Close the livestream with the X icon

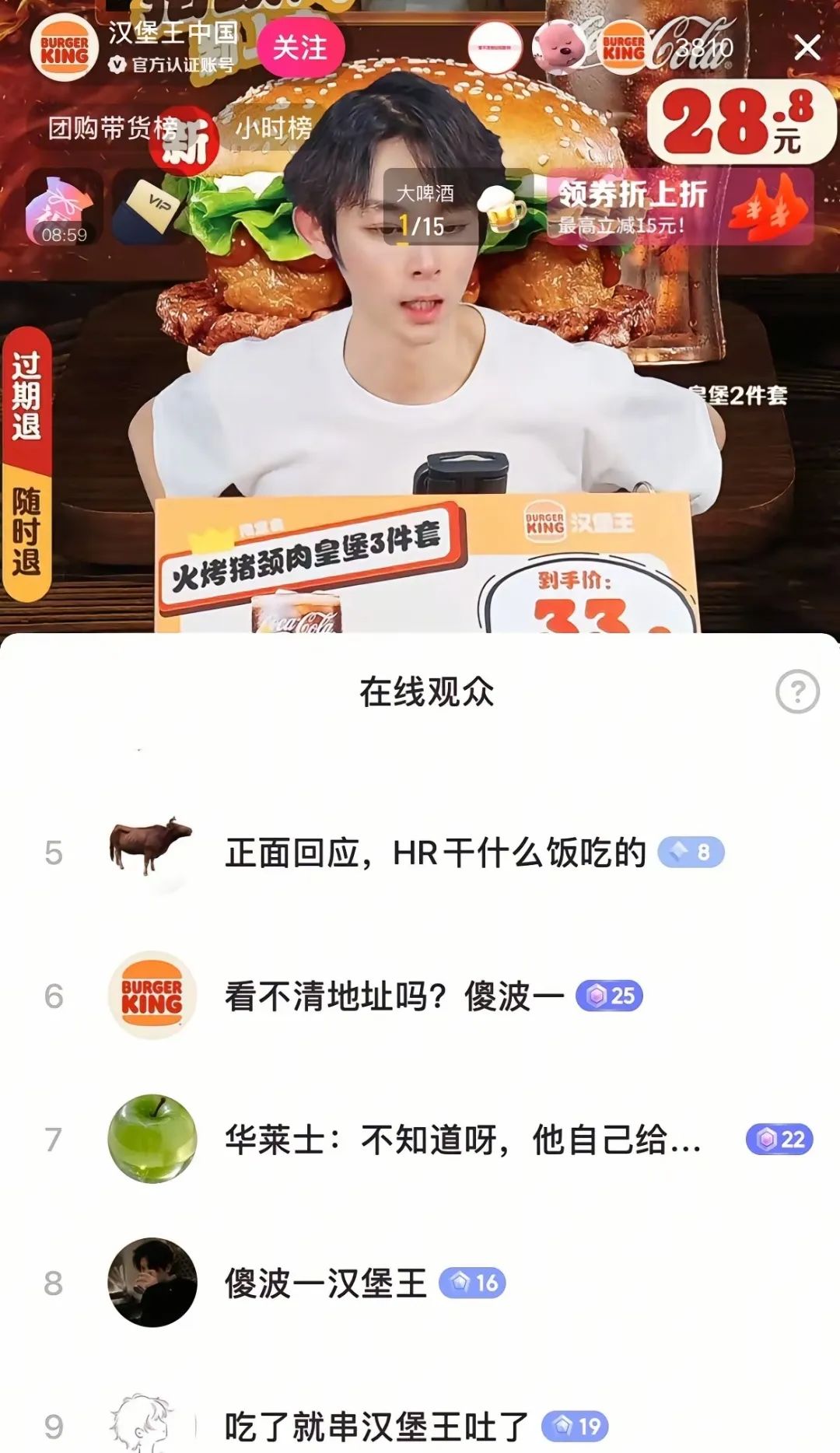(x=807, y=48)
